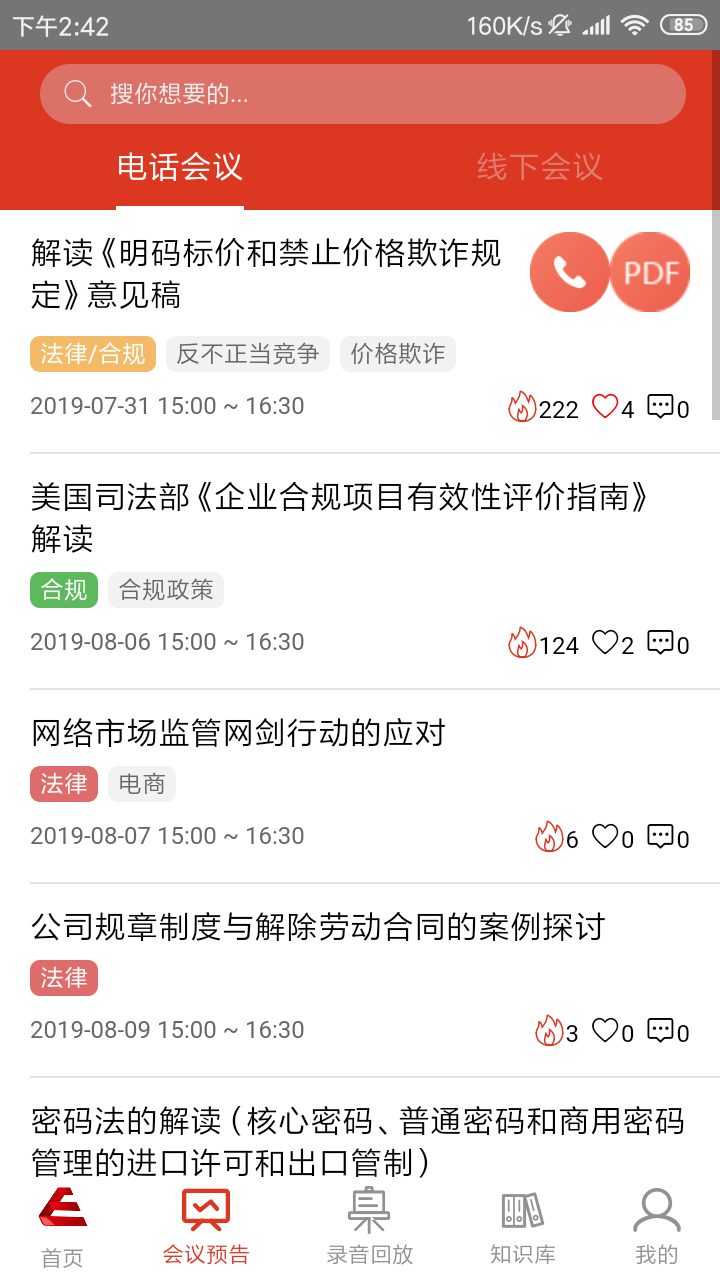Open comments for 公司规章制度 meeting
The width and height of the screenshot is (720, 1280).
pyautogui.click(x=662, y=1030)
